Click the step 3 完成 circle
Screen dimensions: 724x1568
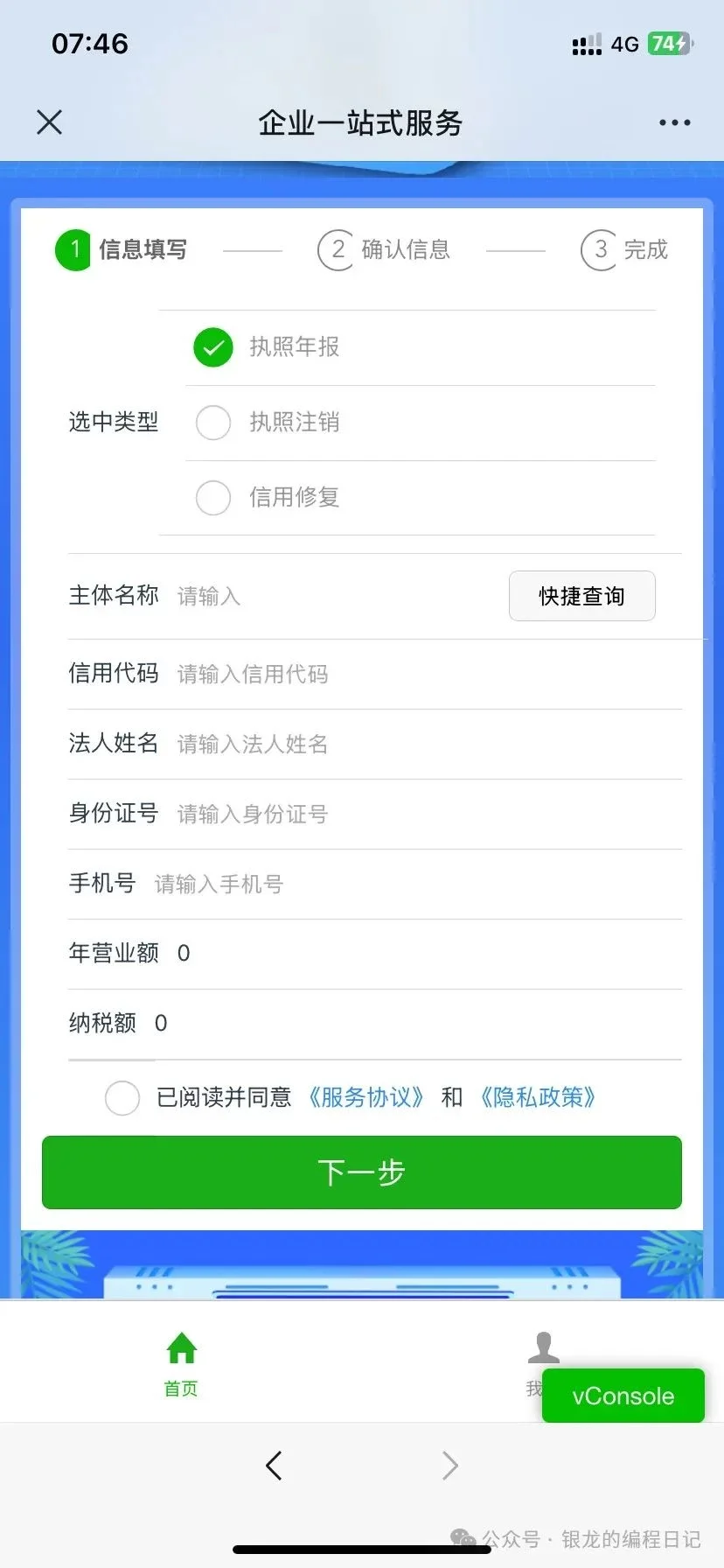[600, 250]
